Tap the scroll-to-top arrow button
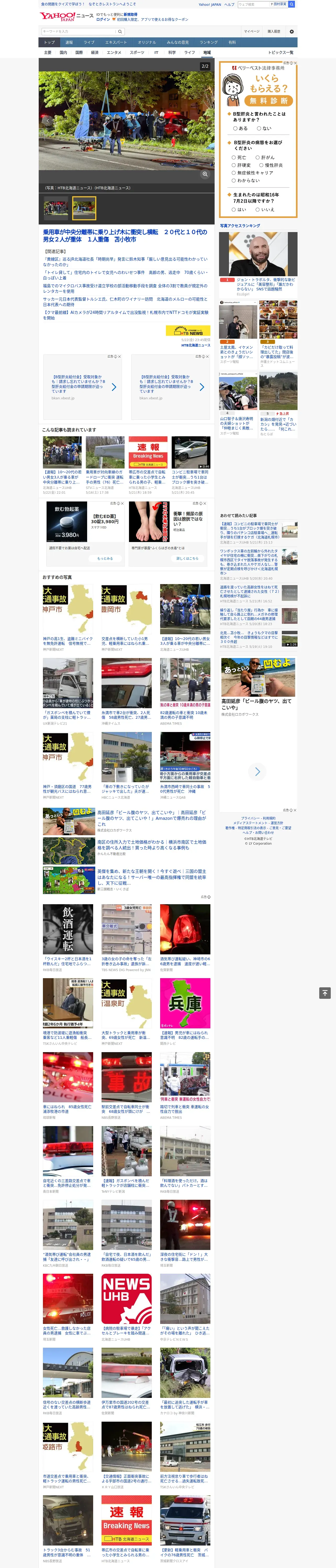The width and height of the screenshot is (336, 1568). [325, 993]
